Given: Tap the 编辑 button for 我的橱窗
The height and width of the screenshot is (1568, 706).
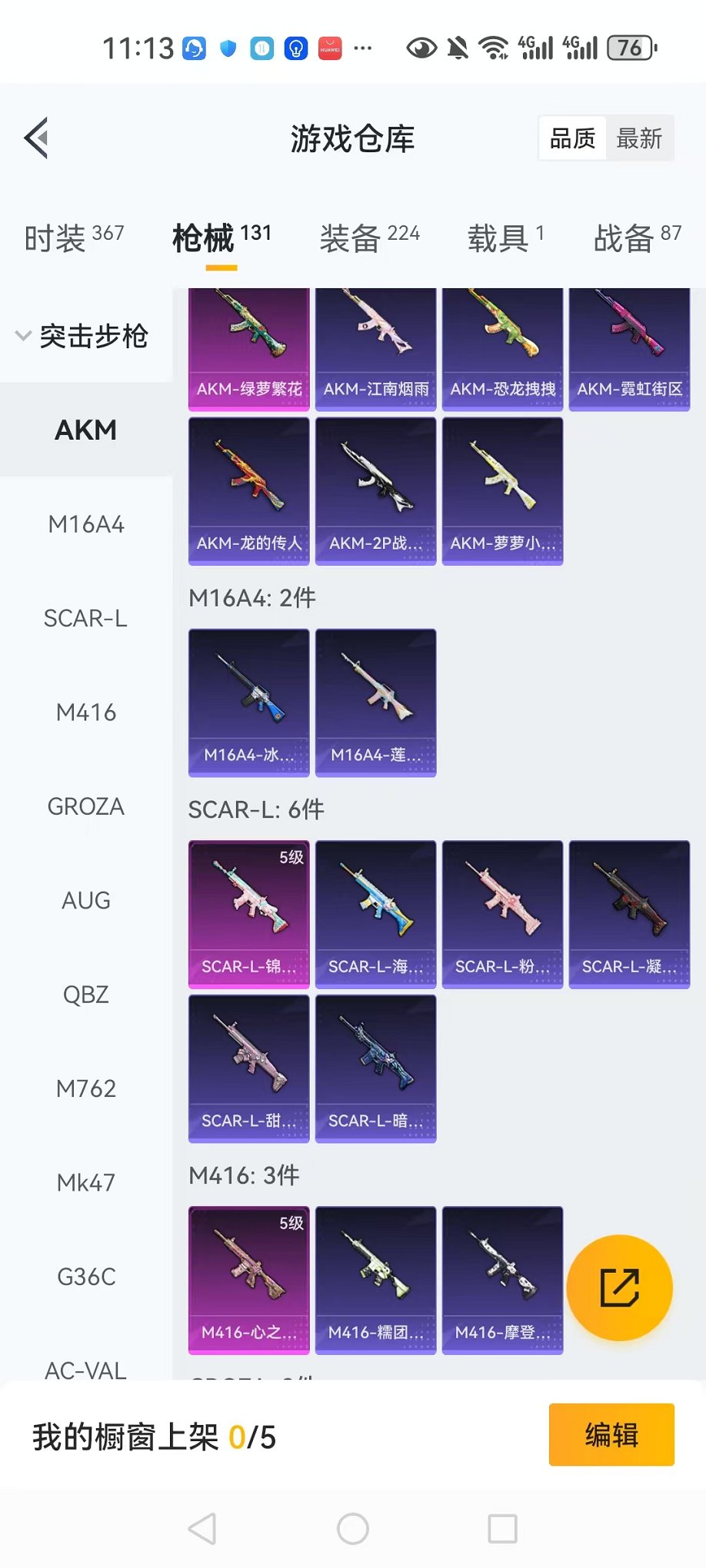Looking at the screenshot, I should pos(611,1435).
